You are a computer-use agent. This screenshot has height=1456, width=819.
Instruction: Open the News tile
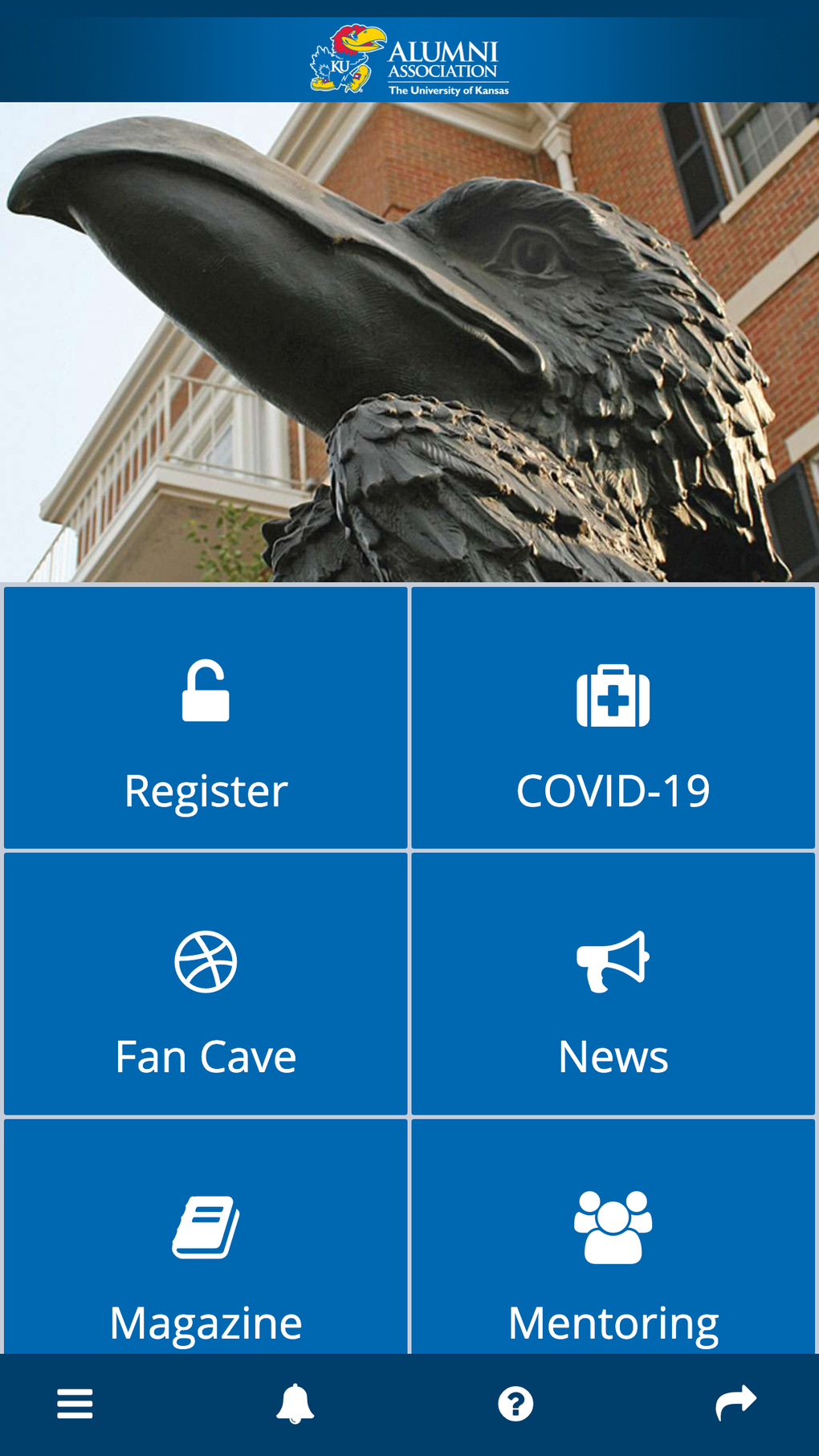(613, 984)
